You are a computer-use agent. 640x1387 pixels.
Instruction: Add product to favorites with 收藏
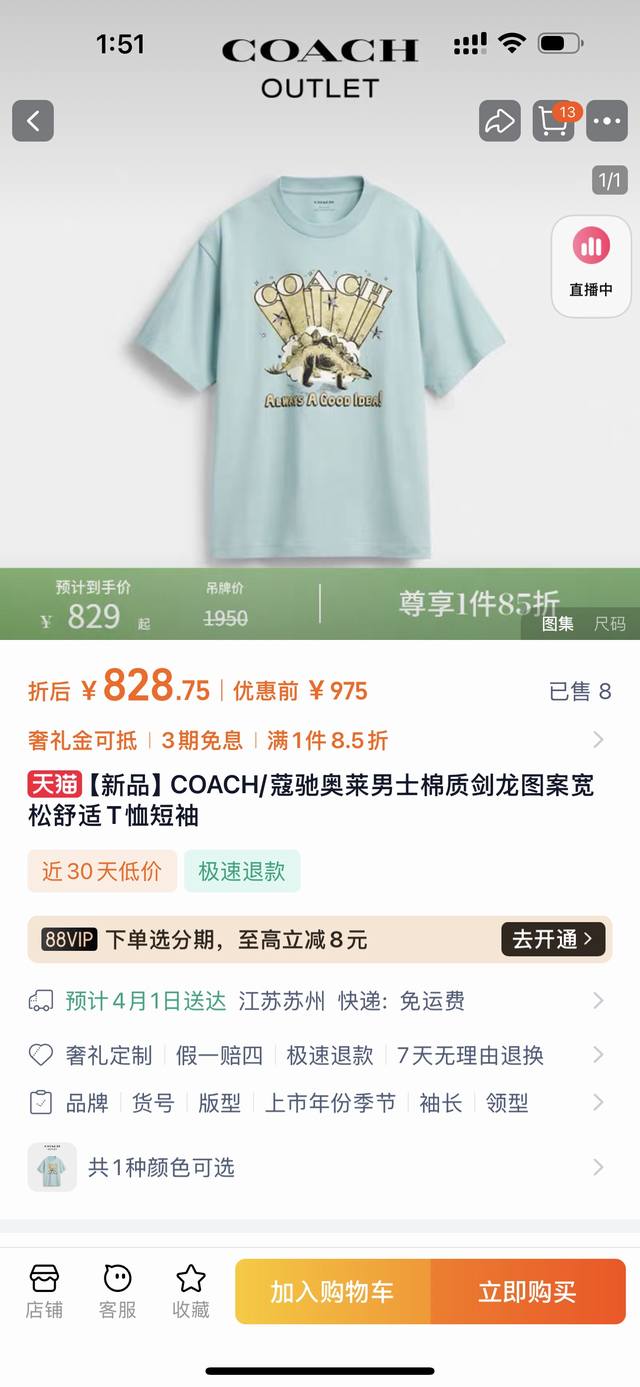pyautogui.click(x=191, y=1291)
